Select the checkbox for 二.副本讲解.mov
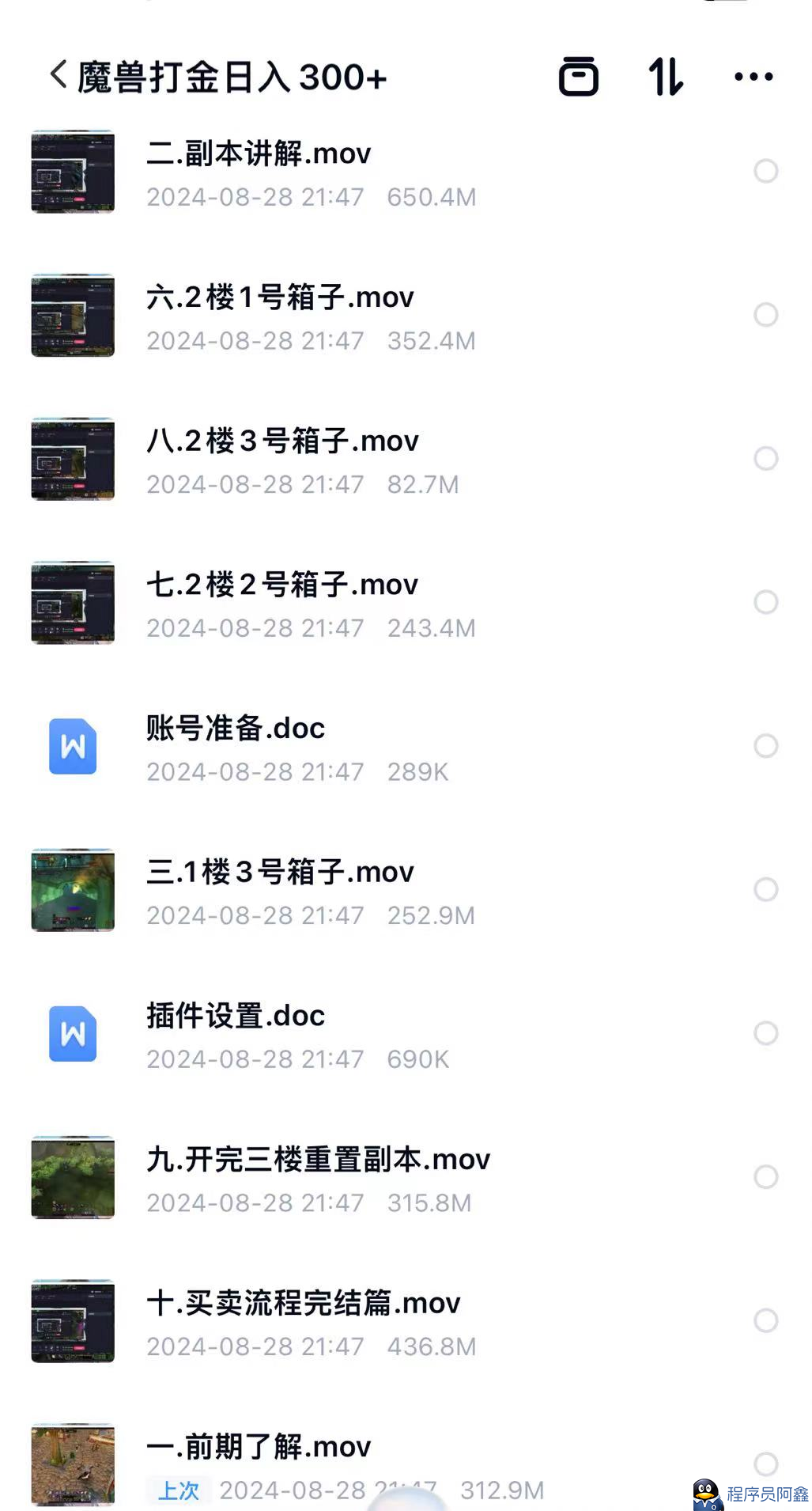The width and height of the screenshot is (812, 1511). pyautogui.click(x=766, y=171)
